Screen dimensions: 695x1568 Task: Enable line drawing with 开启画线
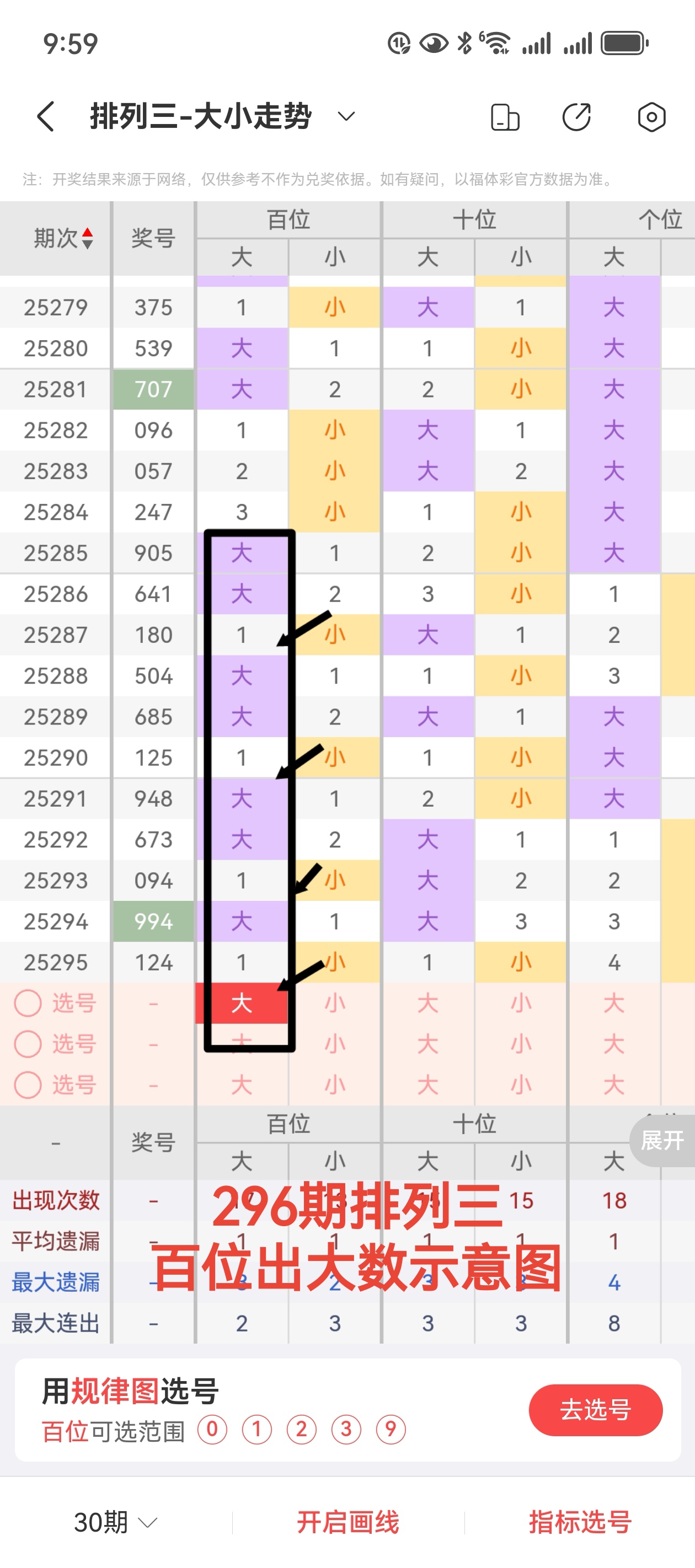[x=348, y=1522]
